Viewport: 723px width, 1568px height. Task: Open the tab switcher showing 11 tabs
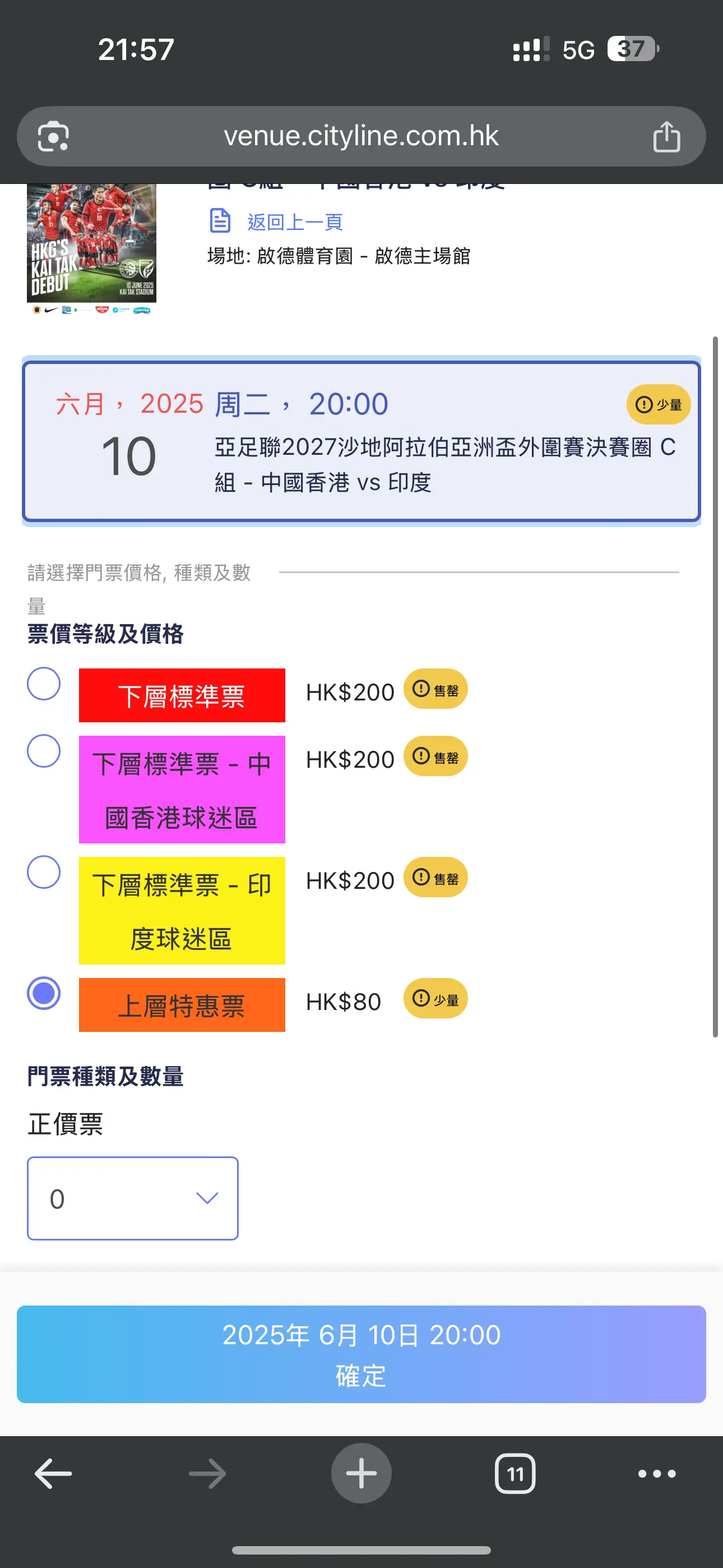(515, 1474)
